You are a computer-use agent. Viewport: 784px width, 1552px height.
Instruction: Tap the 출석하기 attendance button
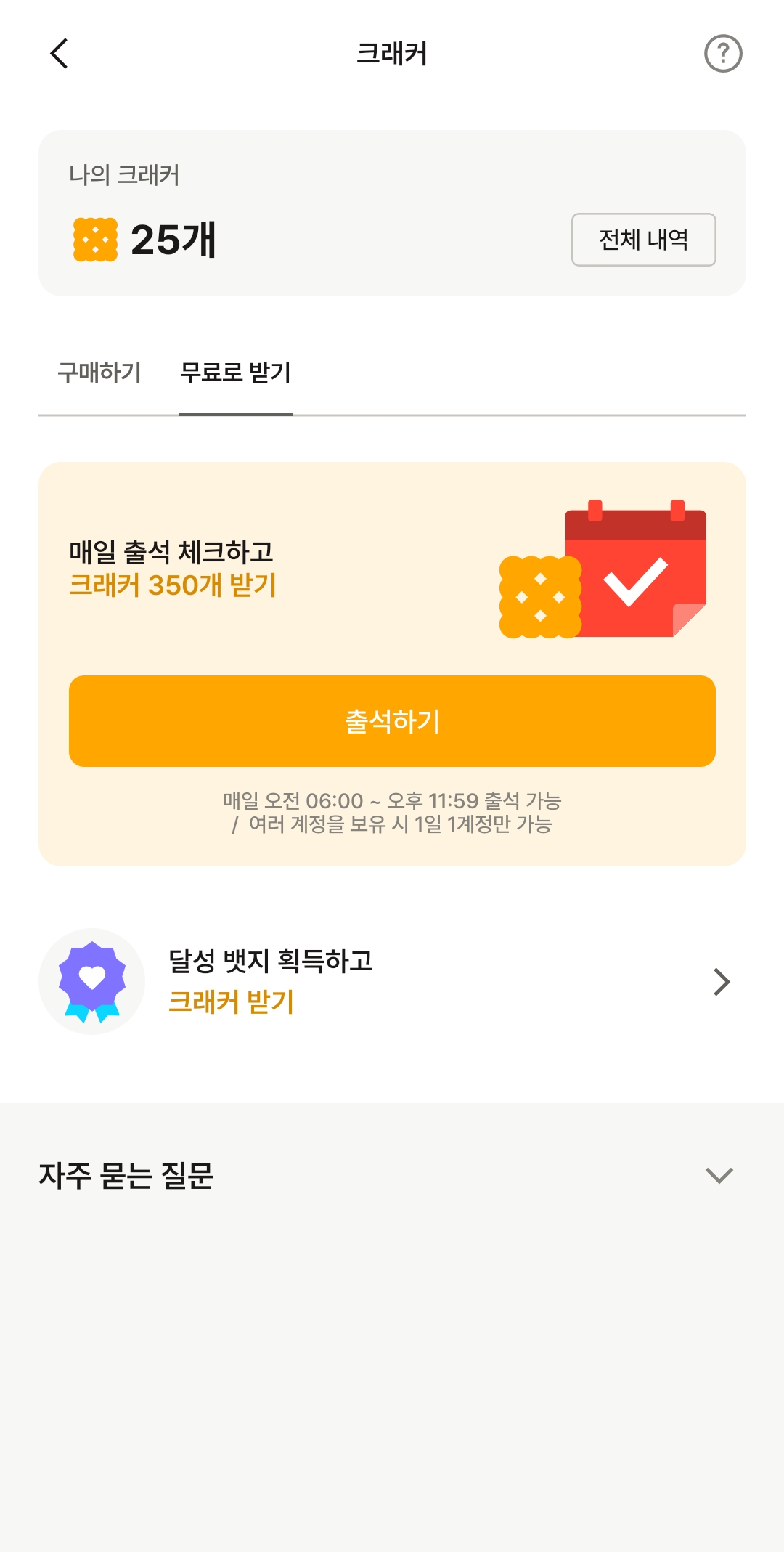[392, 721]
